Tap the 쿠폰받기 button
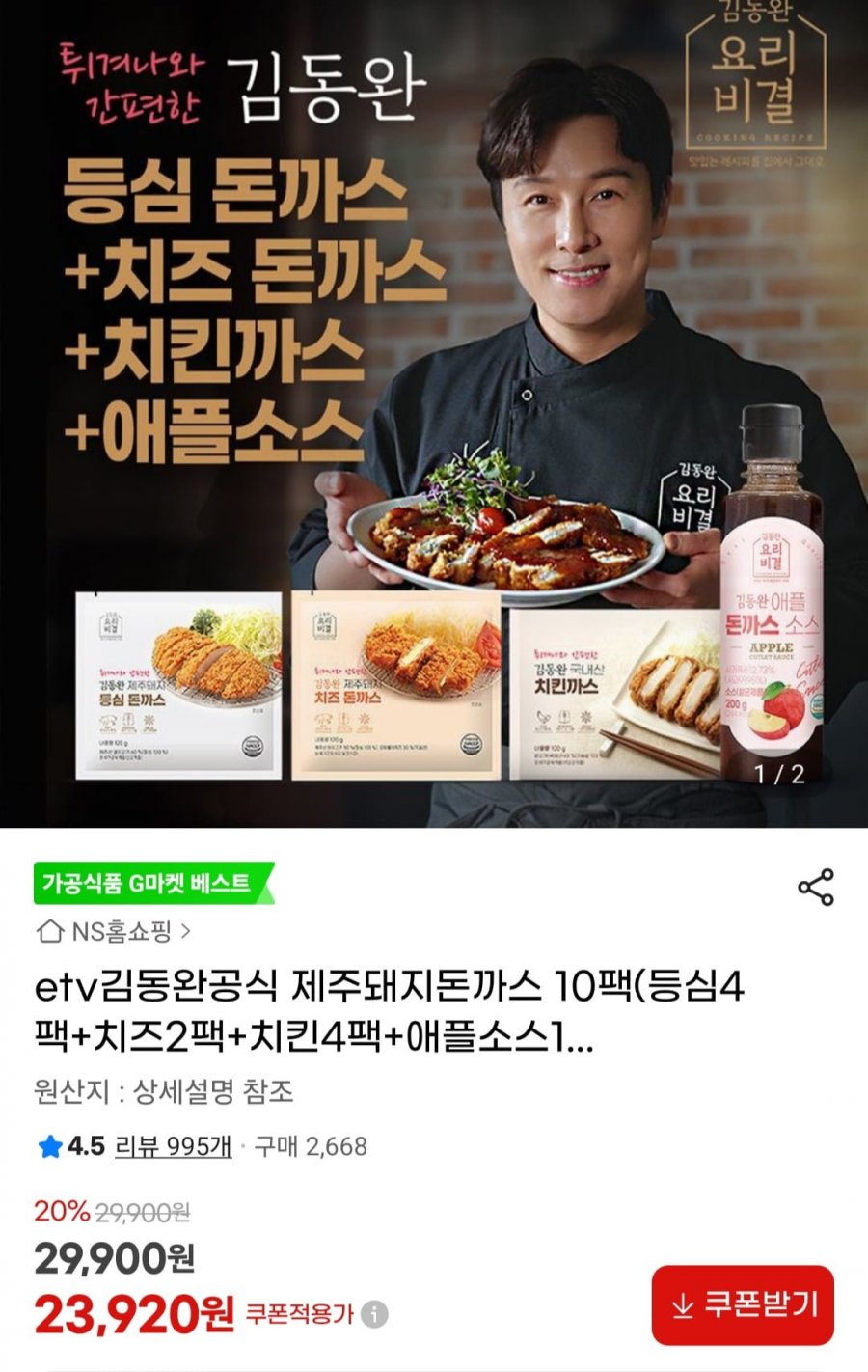 [743, 1305]
